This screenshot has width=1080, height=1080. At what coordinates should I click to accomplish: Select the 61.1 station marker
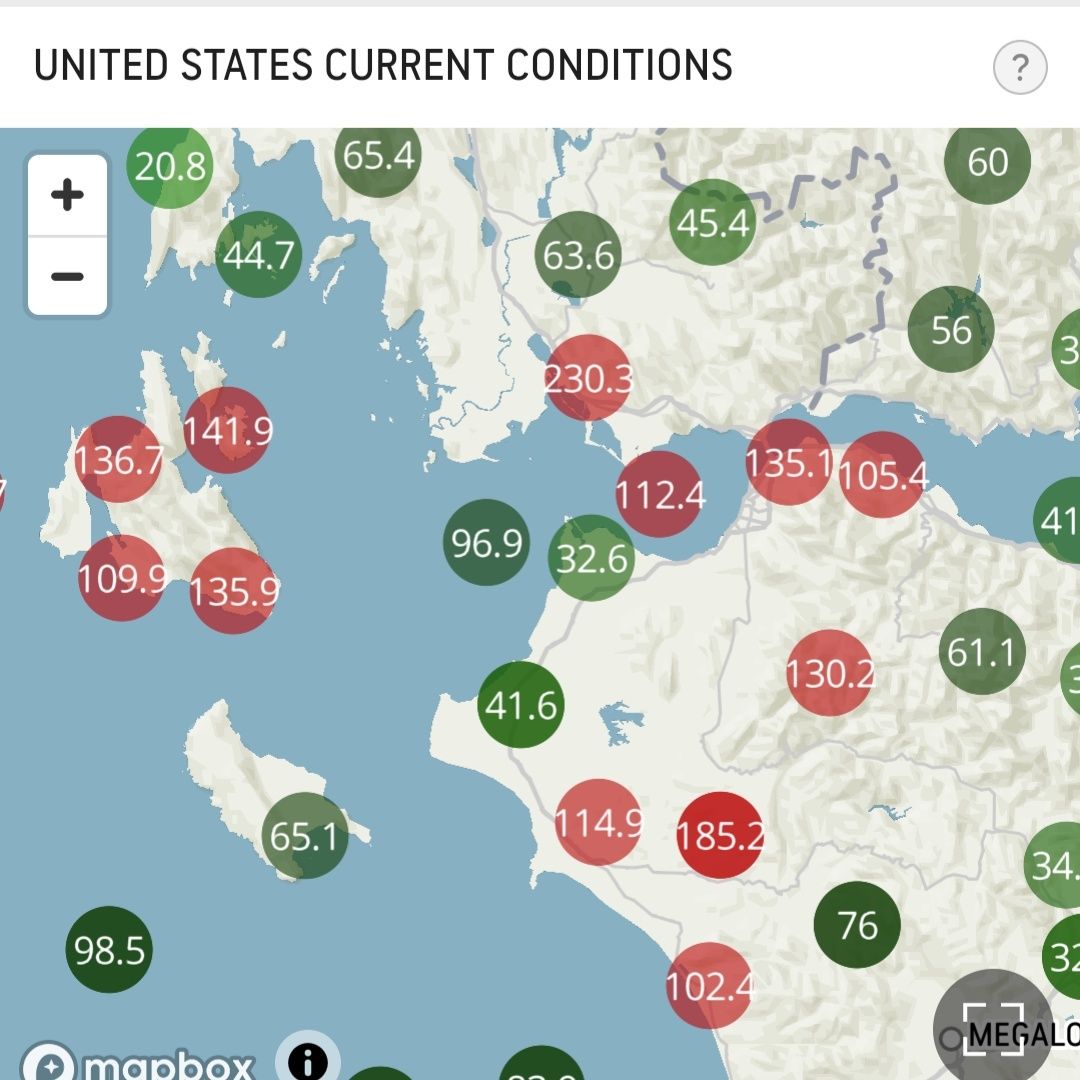pyautogui.click(x=982, y=652)
